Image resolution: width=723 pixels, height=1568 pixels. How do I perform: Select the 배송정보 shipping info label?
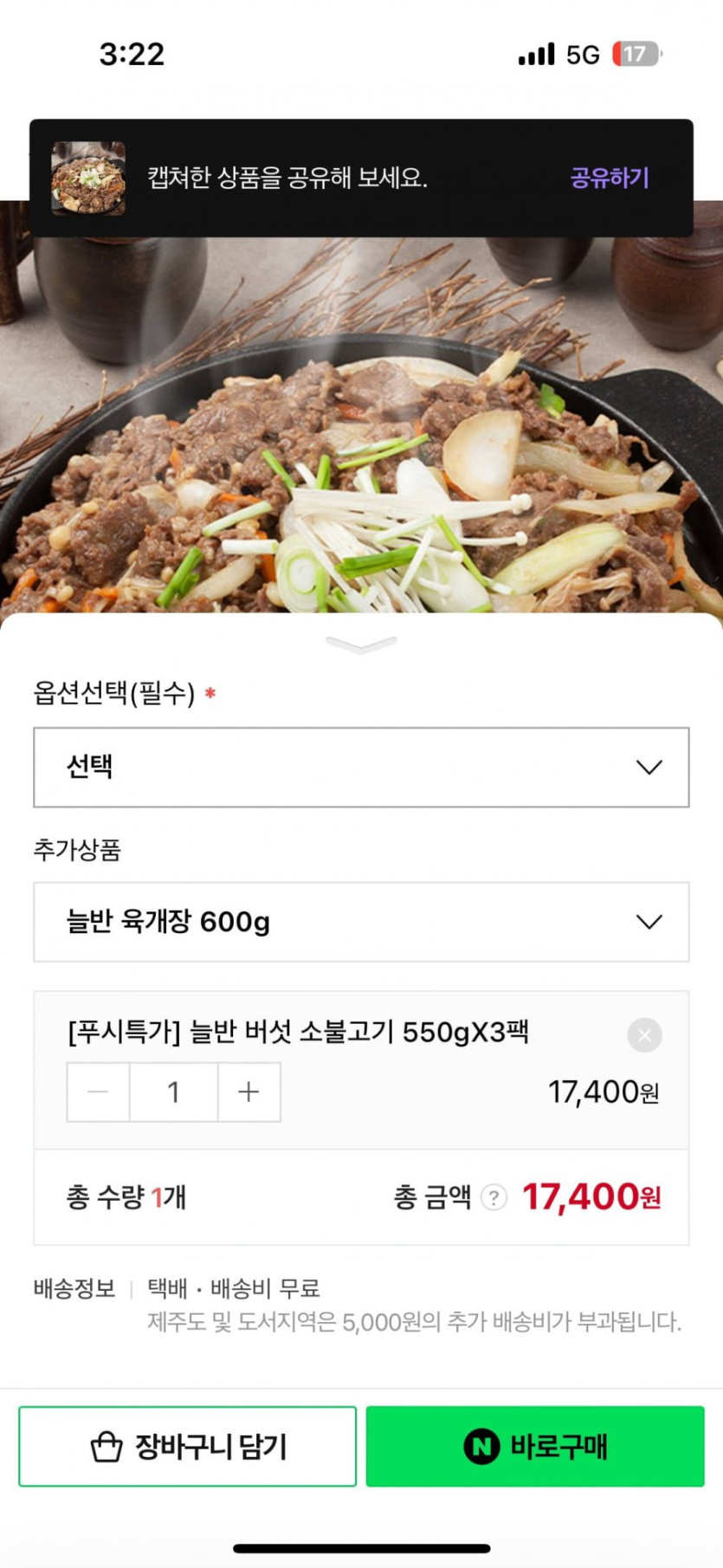[73, 1289]
